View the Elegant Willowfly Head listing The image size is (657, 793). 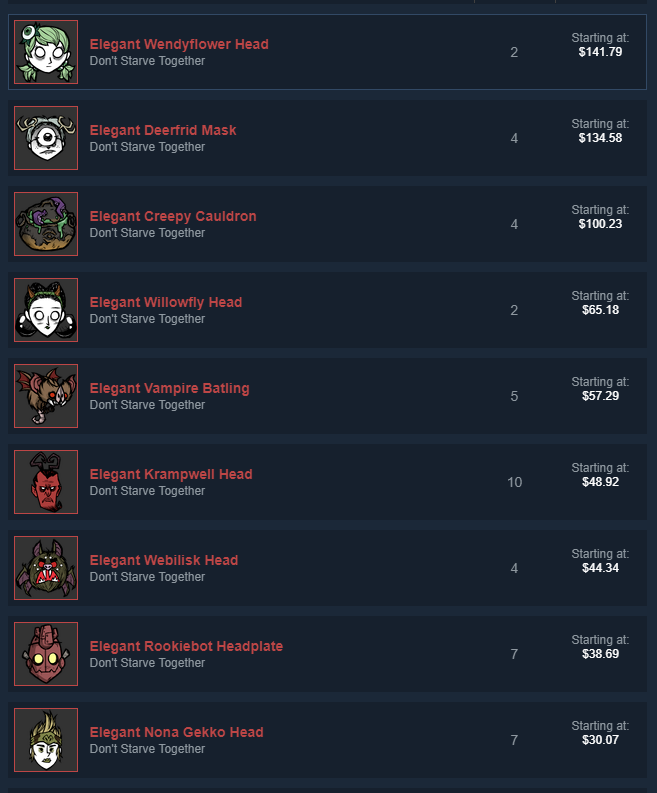tap(166, 303)
